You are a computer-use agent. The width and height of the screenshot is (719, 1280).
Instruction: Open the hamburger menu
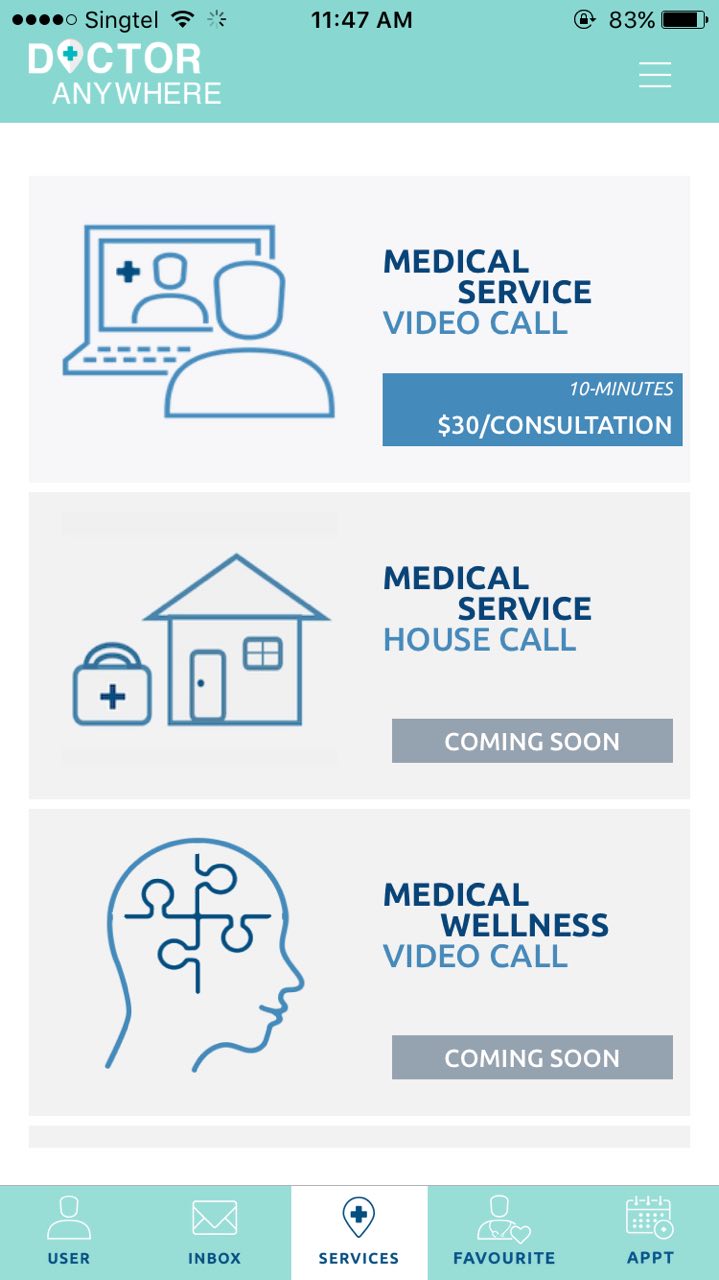click(654, 75)
